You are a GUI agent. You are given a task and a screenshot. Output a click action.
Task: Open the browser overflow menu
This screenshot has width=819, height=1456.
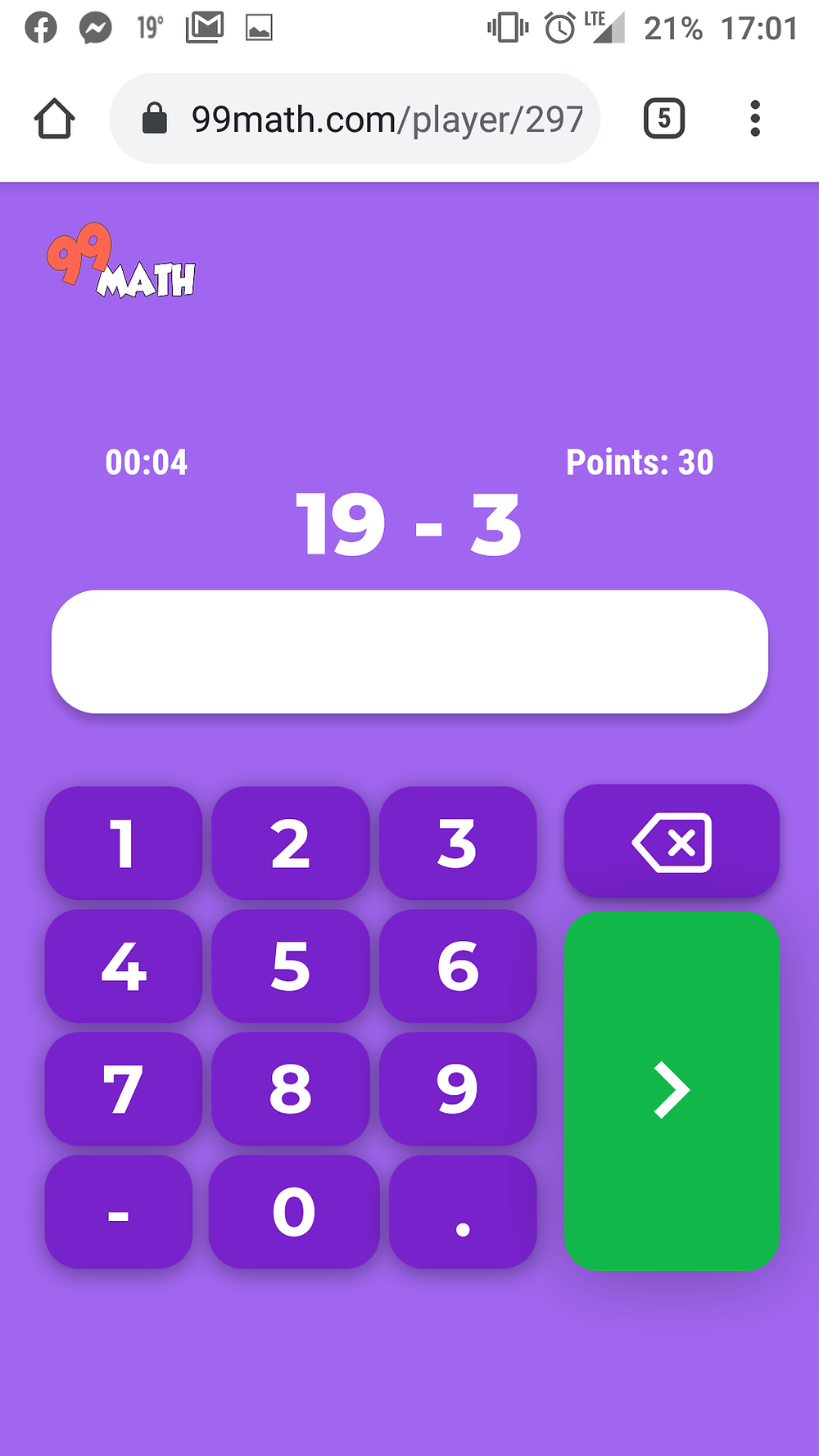point(755,119)
